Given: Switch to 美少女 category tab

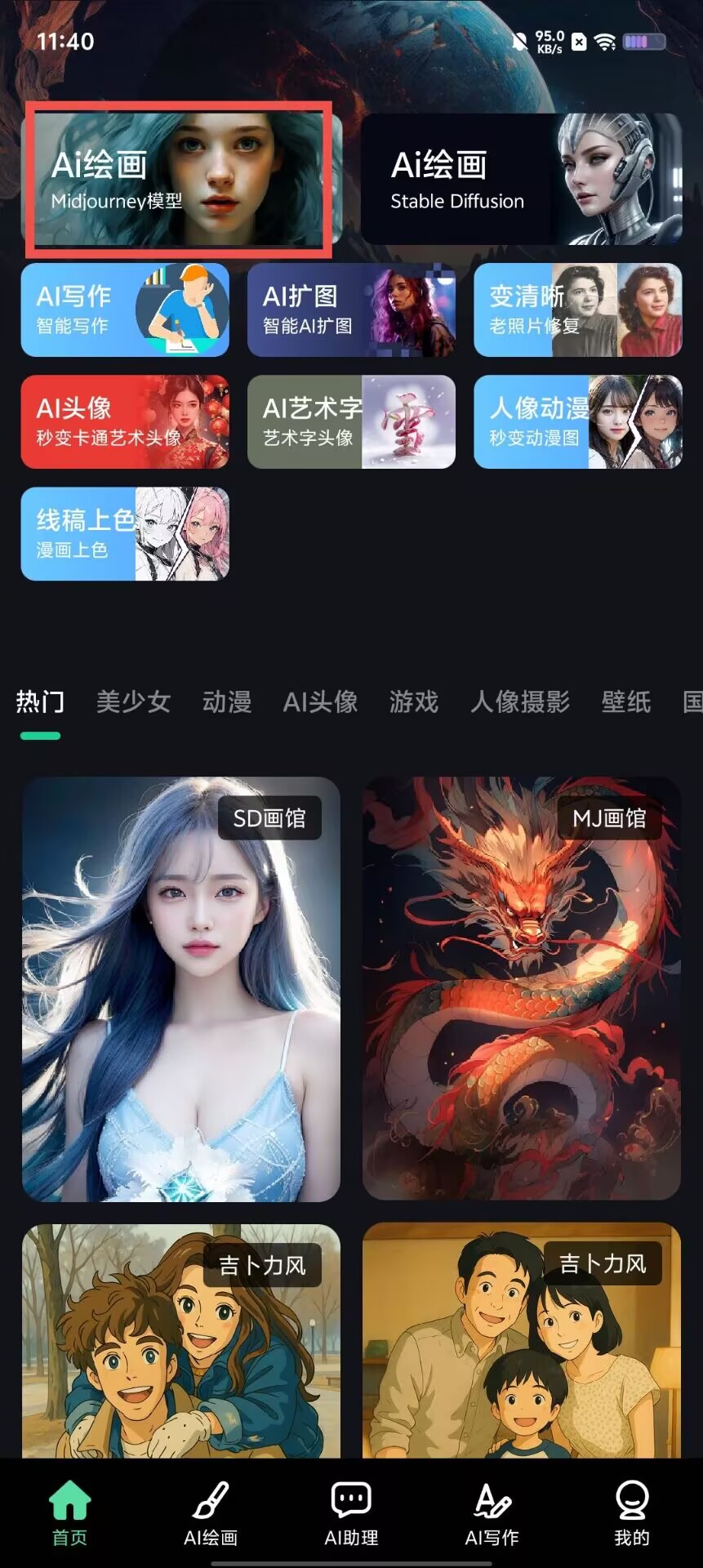Looking at the screenshot, I should [133, 702].
